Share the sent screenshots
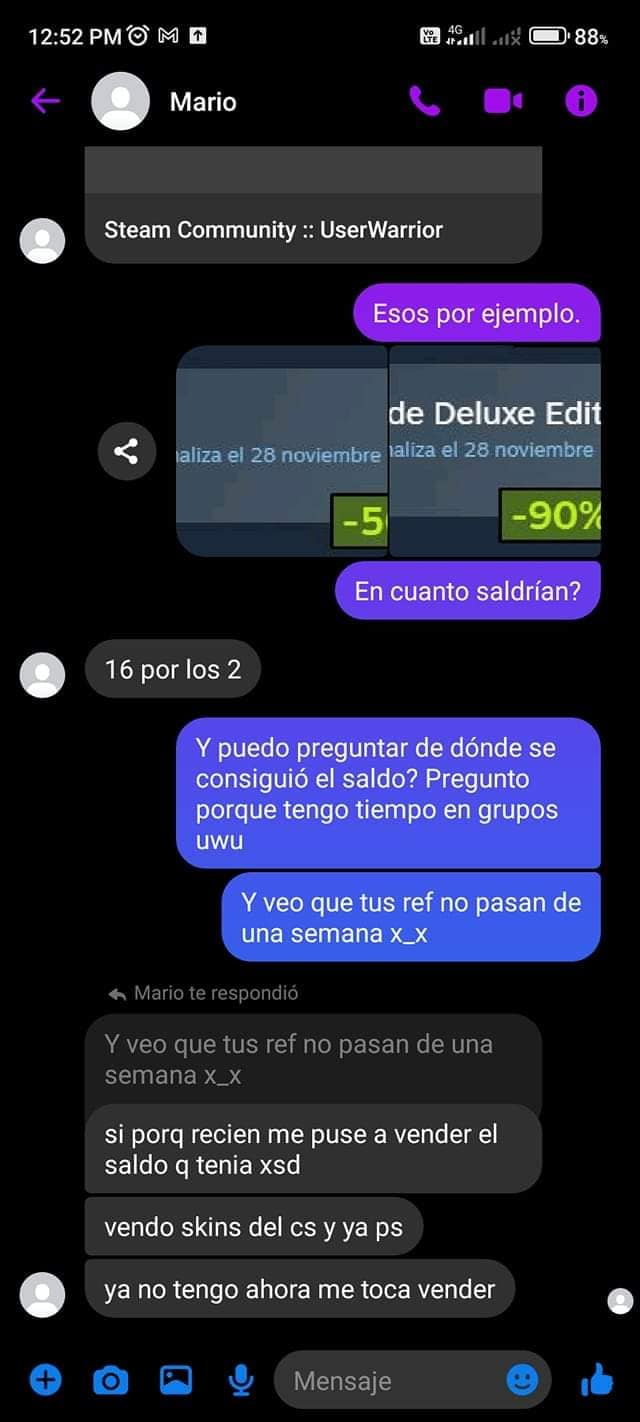The image size is (640, 1422). click(126, 451)
